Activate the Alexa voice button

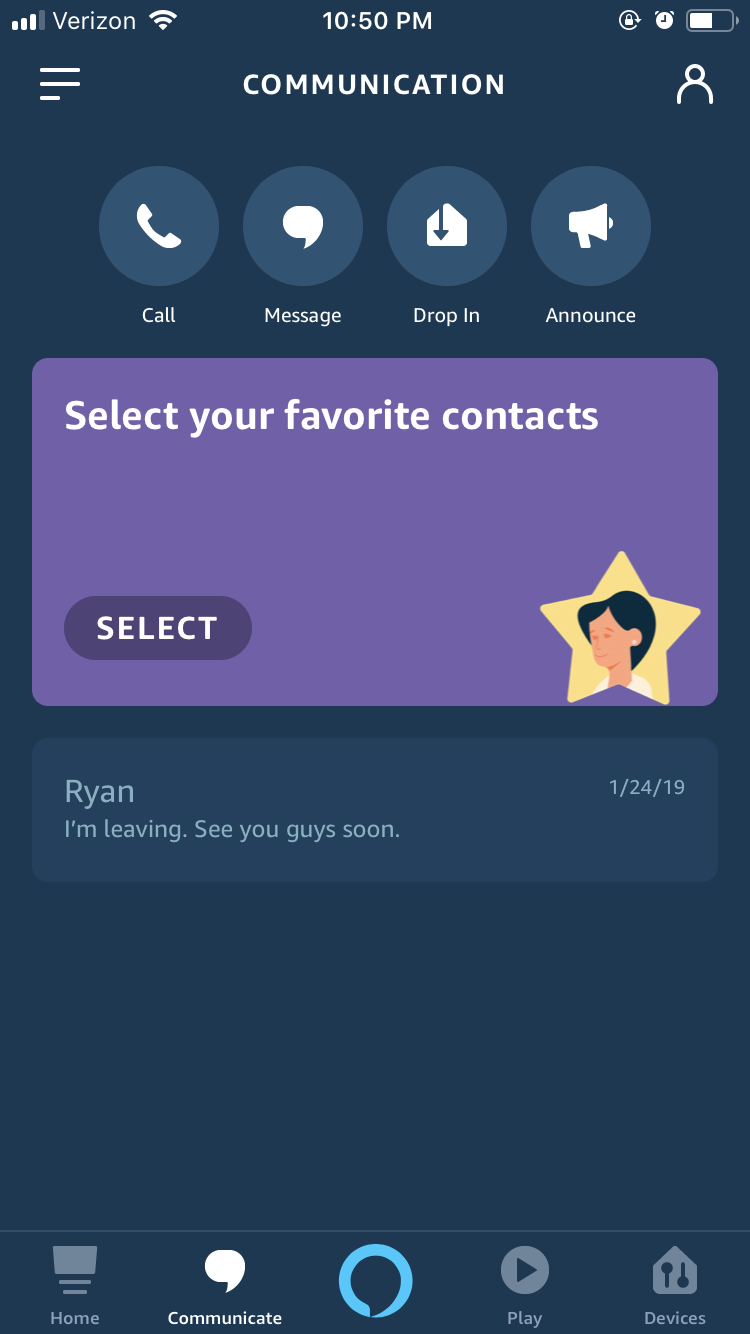click(375, 1281)
